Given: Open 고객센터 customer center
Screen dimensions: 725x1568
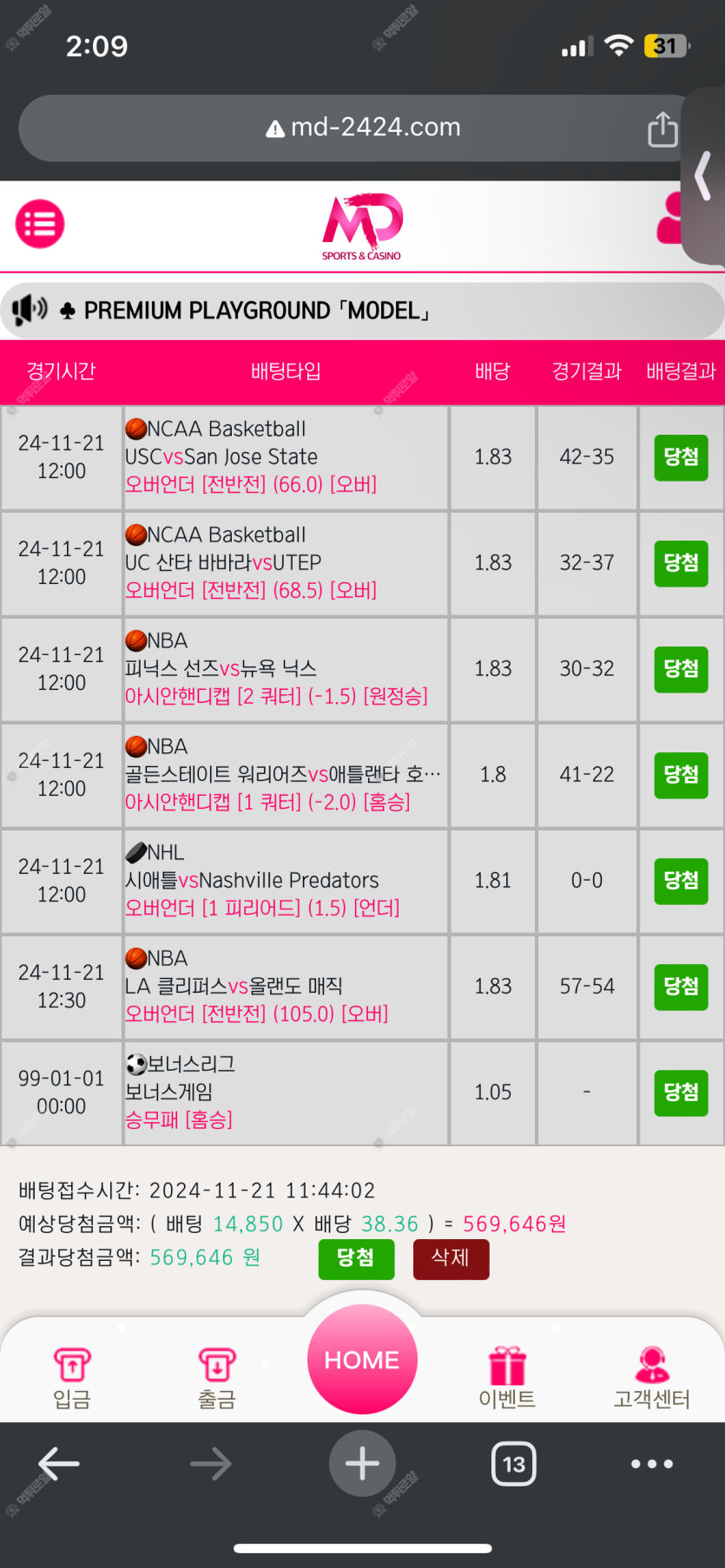Looking at the screenshot, I should tap(652, 1376).
